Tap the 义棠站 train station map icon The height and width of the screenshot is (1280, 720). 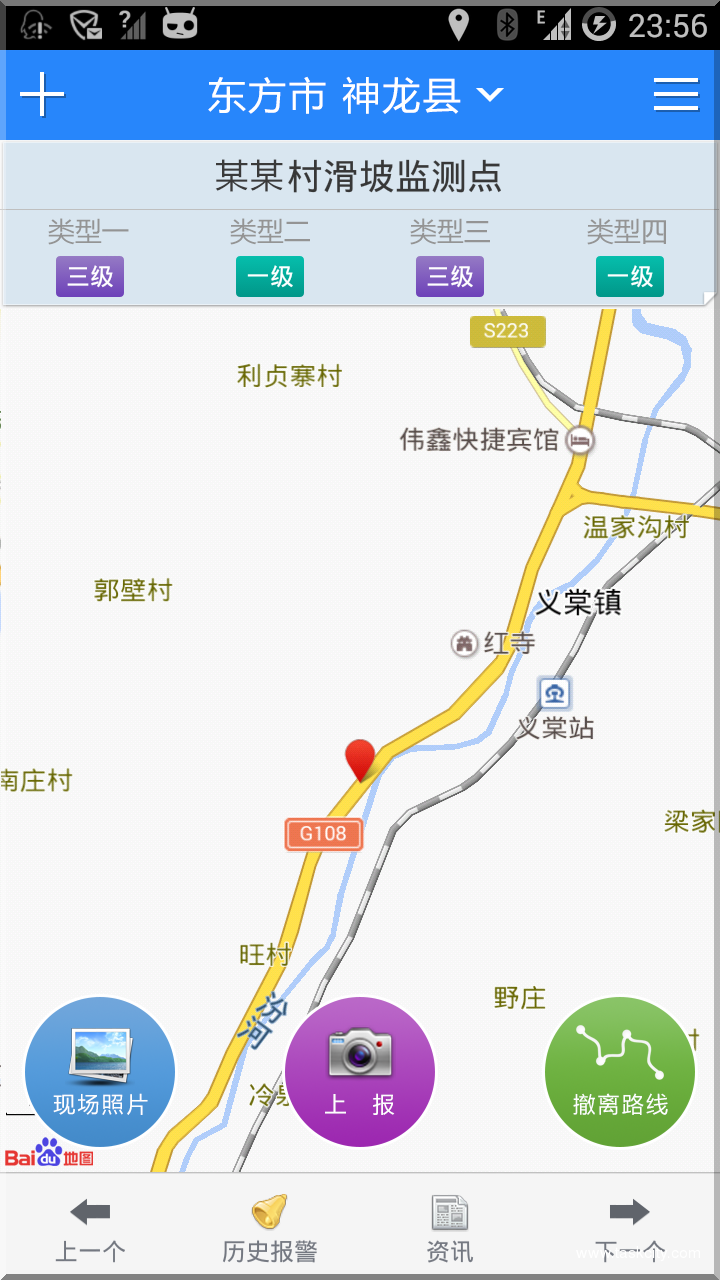point(554,692)
